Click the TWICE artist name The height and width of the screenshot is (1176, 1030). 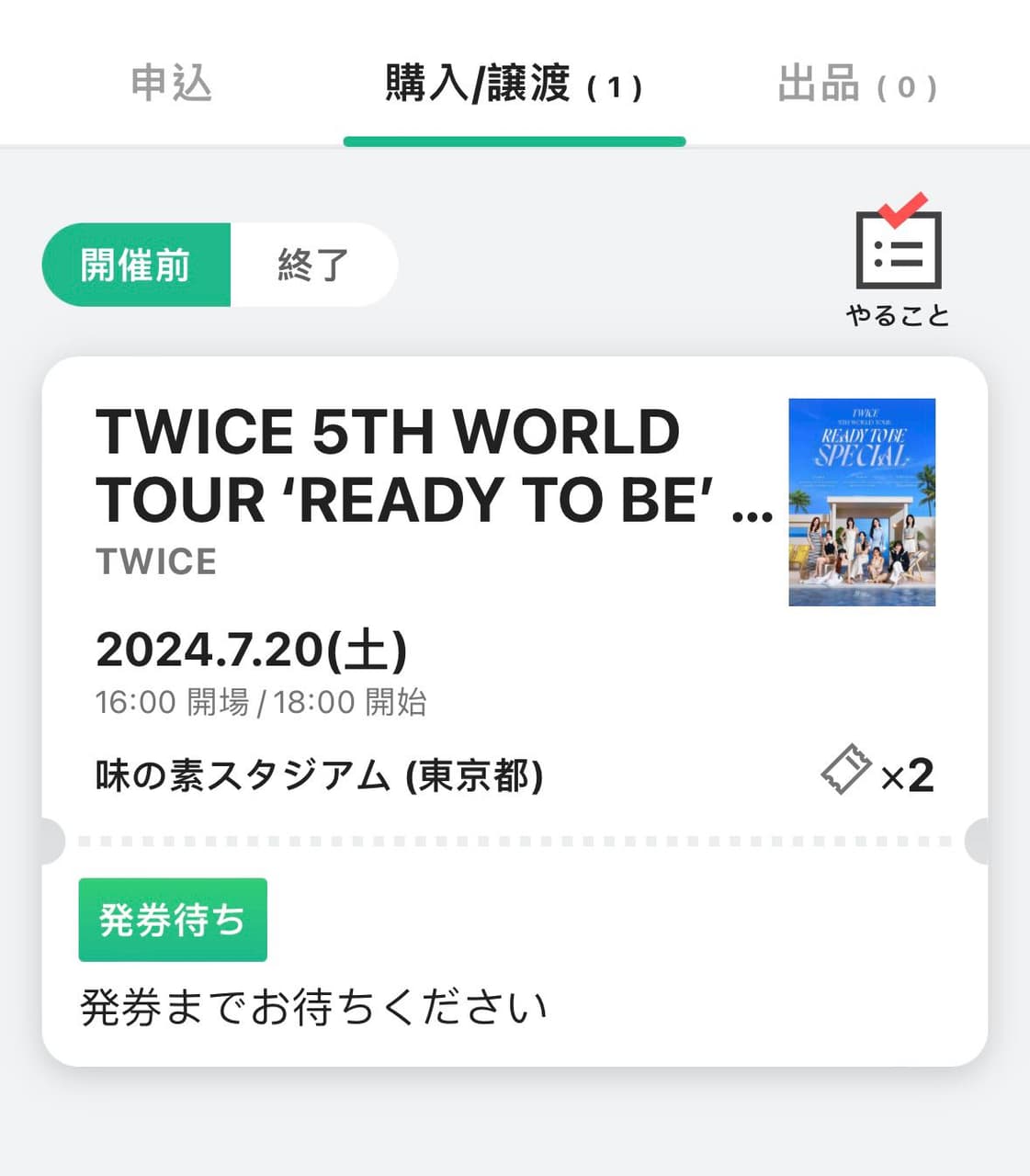click(x=156, y=561)
